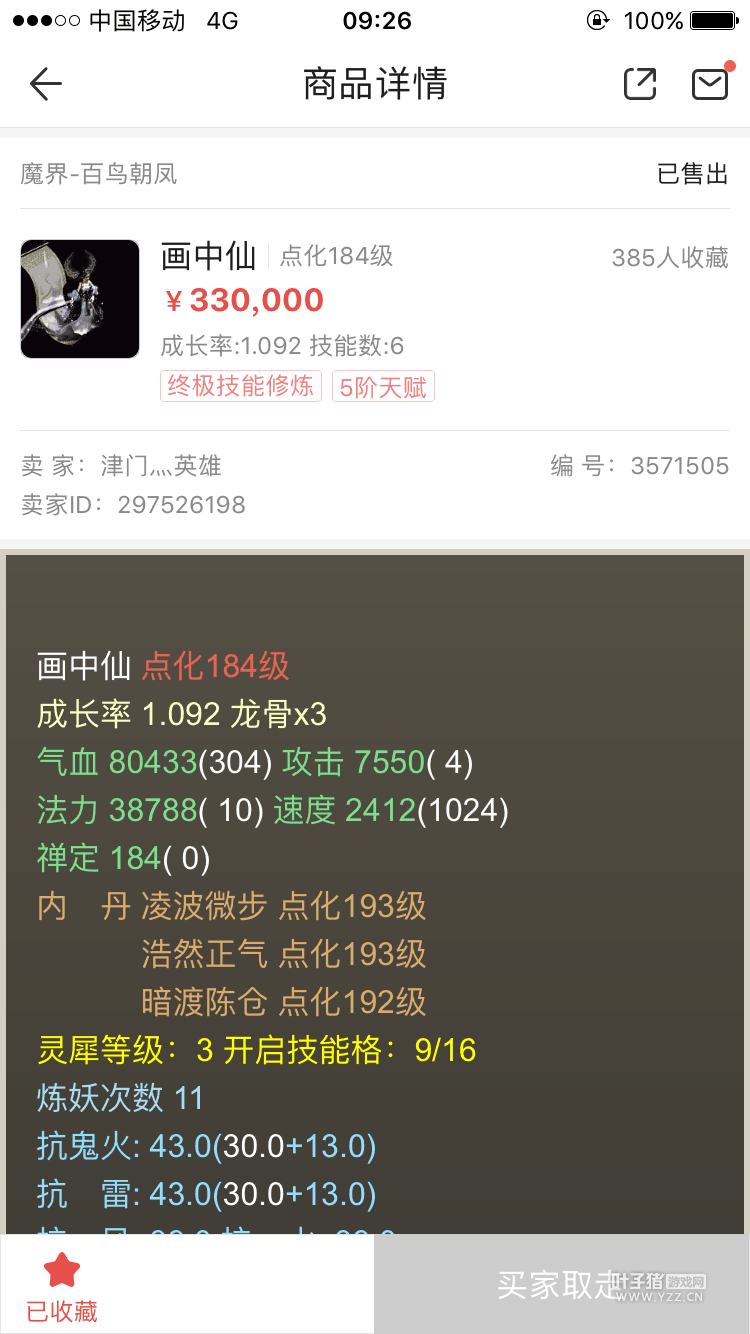Share this product listing
The image size is (750, 1334).
pos(640,84)
